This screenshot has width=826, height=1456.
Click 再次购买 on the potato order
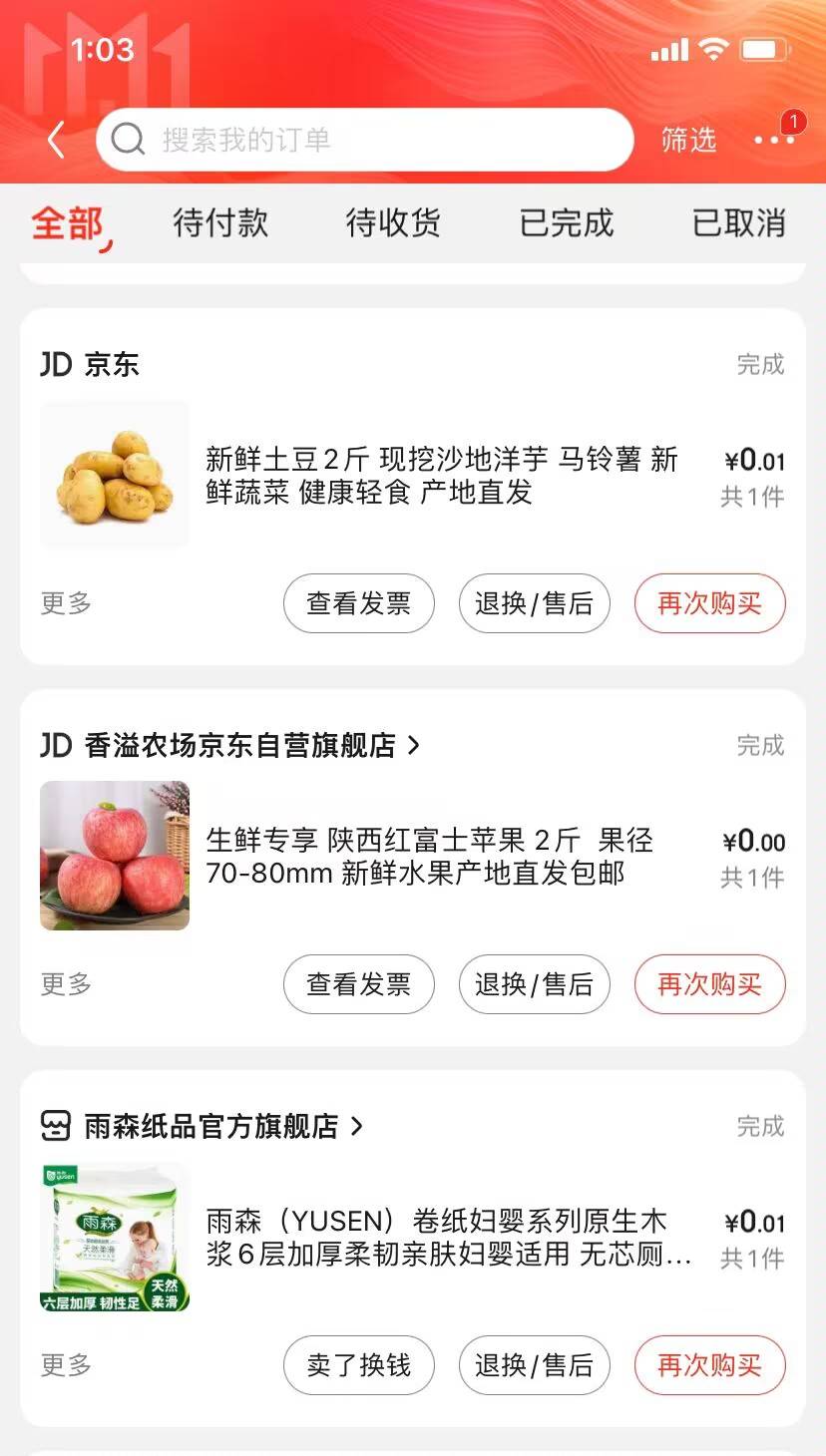click(x=709, y=603)
